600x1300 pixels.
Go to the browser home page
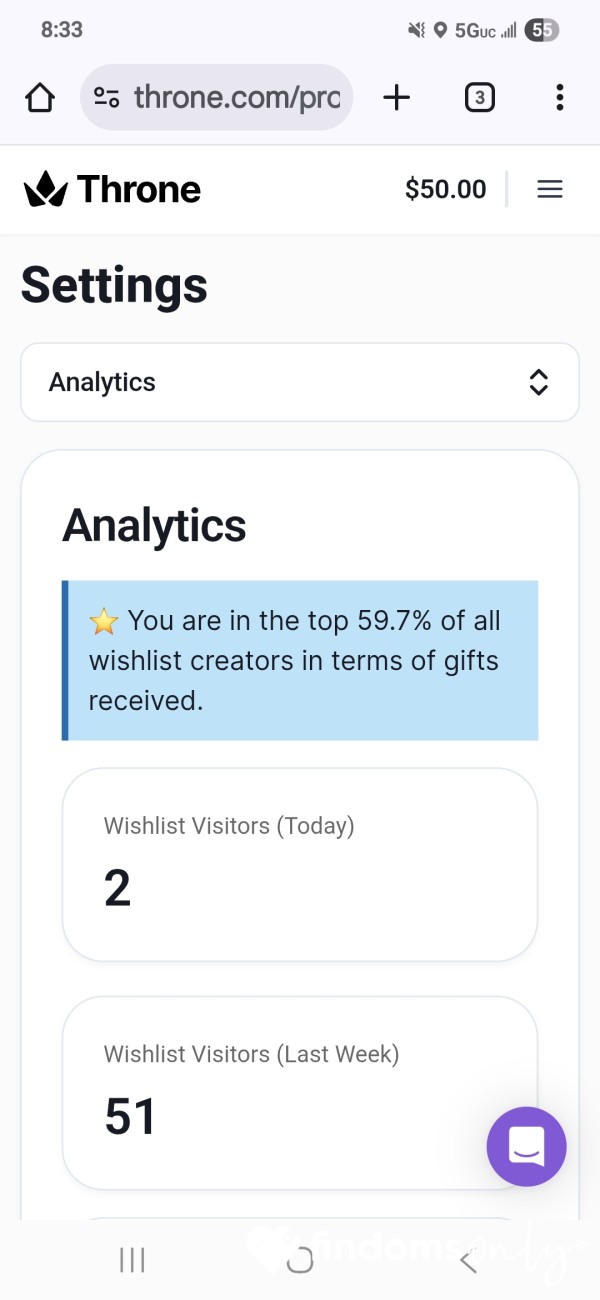40,97
